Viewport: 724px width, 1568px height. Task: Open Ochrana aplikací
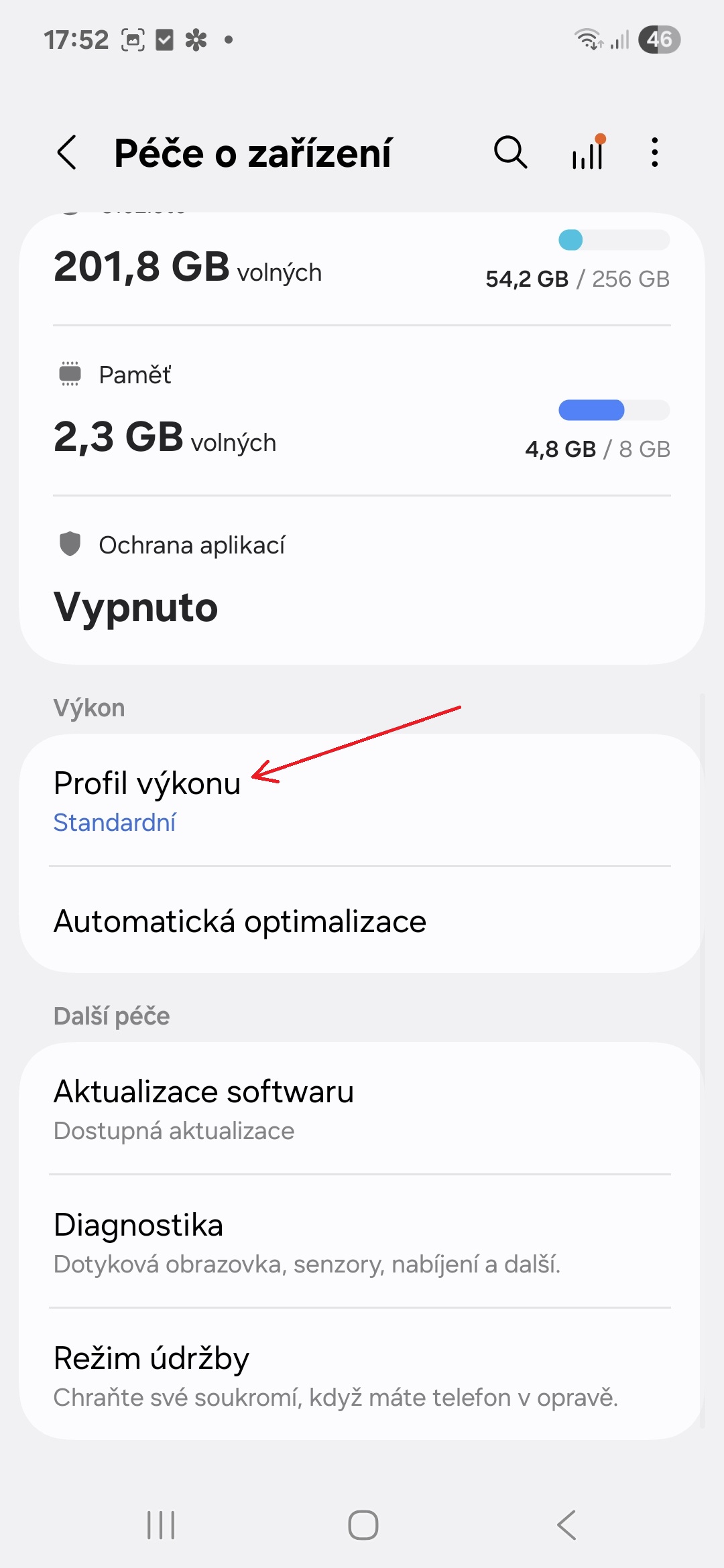coord(362,580)
